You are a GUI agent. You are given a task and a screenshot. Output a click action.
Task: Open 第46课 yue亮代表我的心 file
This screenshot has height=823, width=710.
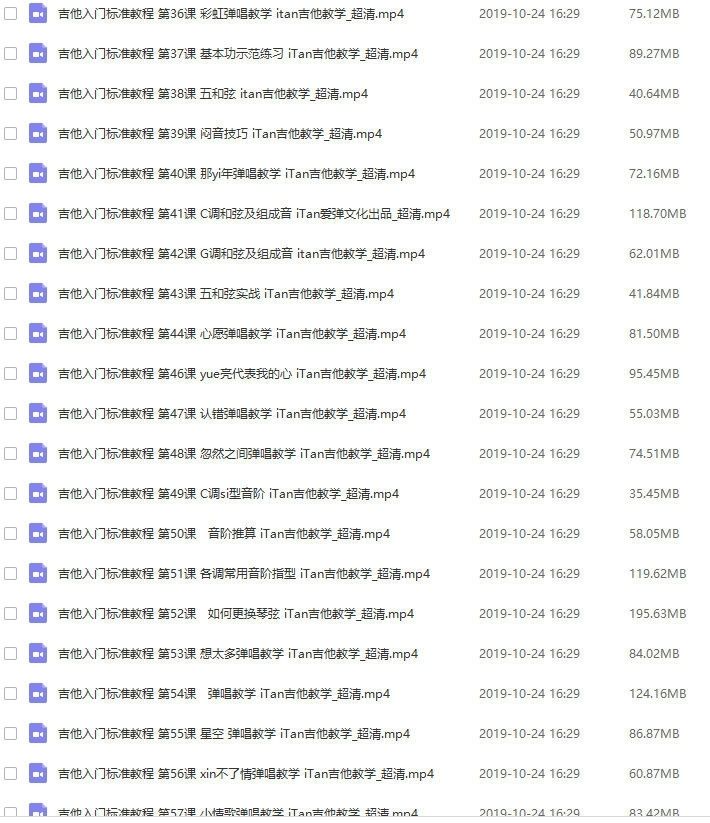click(x=242, y=374)
